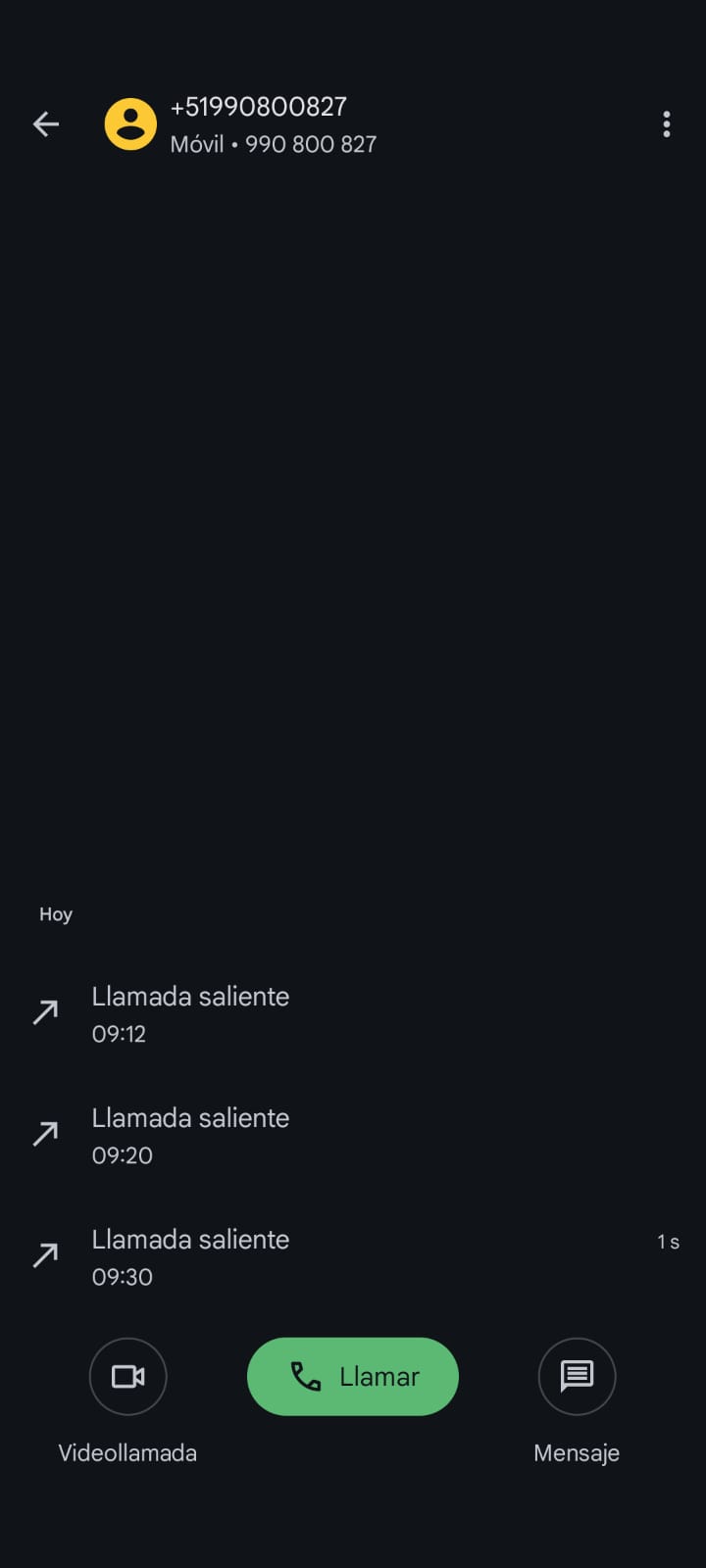706x1568 pixels.
Task: Tap the yellow contact avatar
Action: (130, 124)
